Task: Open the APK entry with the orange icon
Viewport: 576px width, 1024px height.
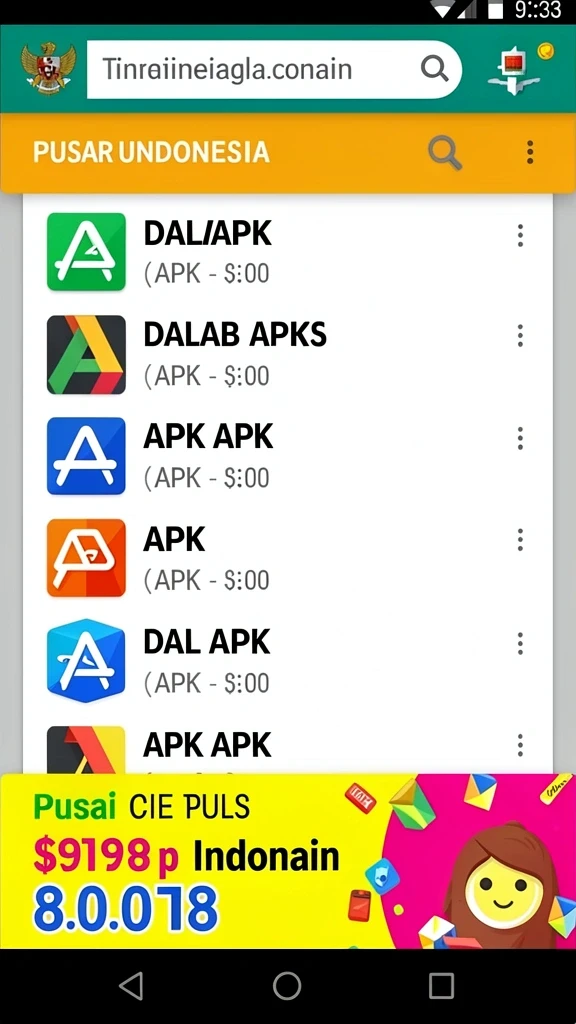Action: [x=288, y=558]
